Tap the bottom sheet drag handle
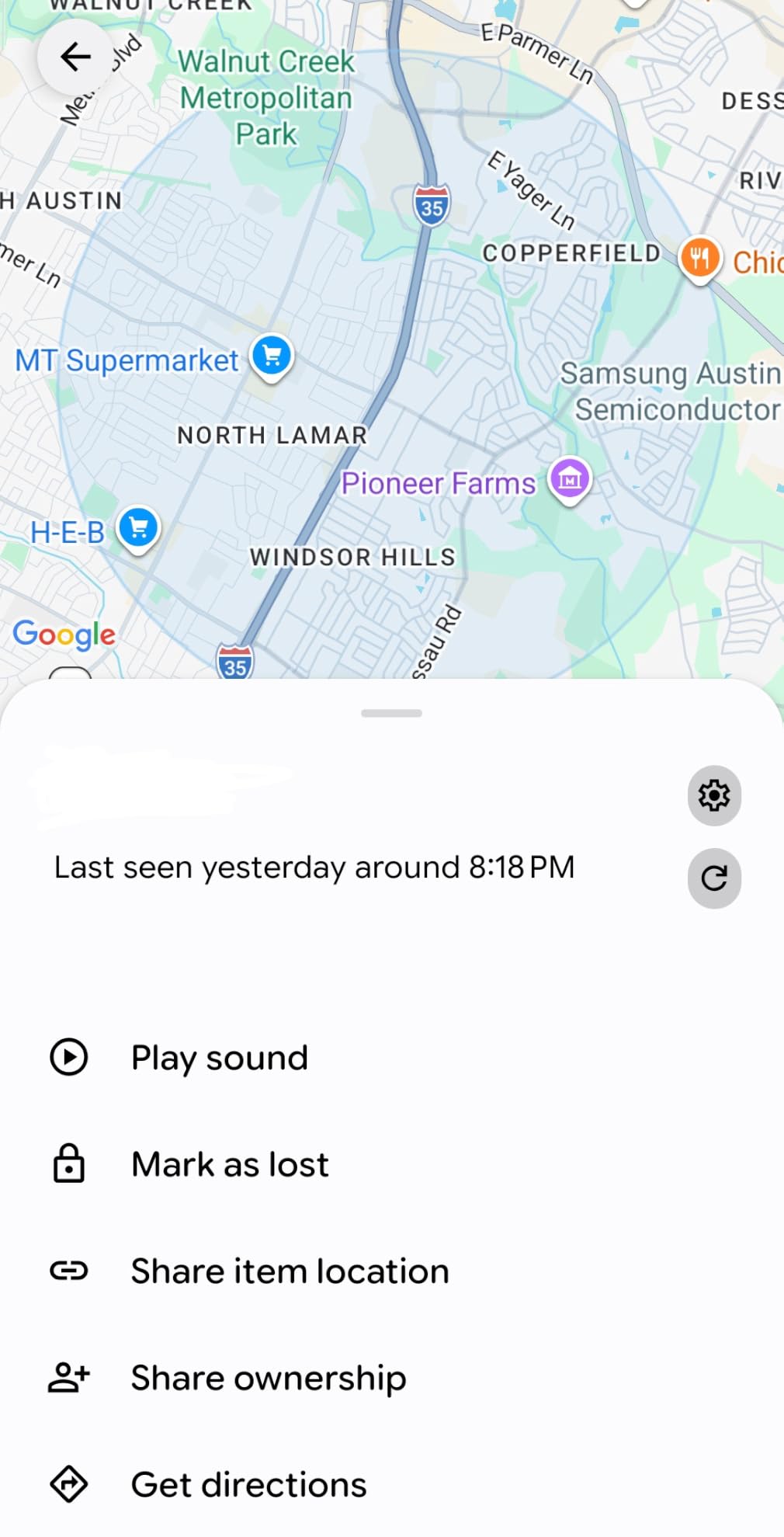Image resolution: width=784 pixels, height=1537 pixels. pos(391,713)
